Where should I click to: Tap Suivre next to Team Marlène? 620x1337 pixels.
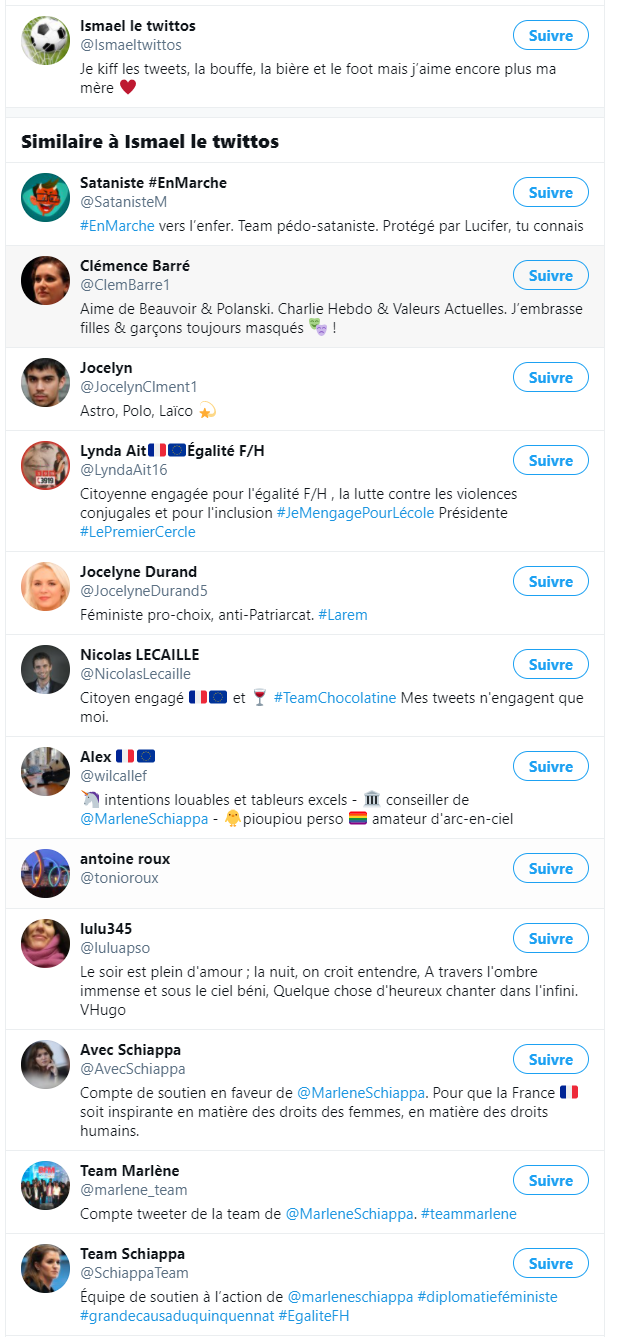pos(550,1181)
